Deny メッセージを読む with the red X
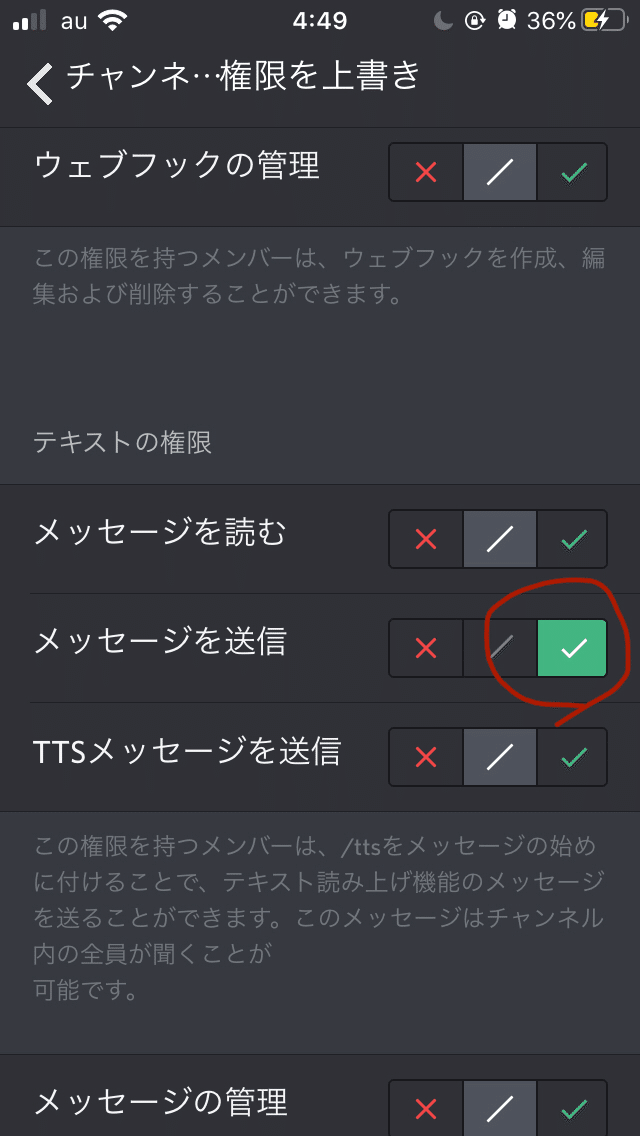This screenshot has width=640, height=1136. (x=426, y=540)
